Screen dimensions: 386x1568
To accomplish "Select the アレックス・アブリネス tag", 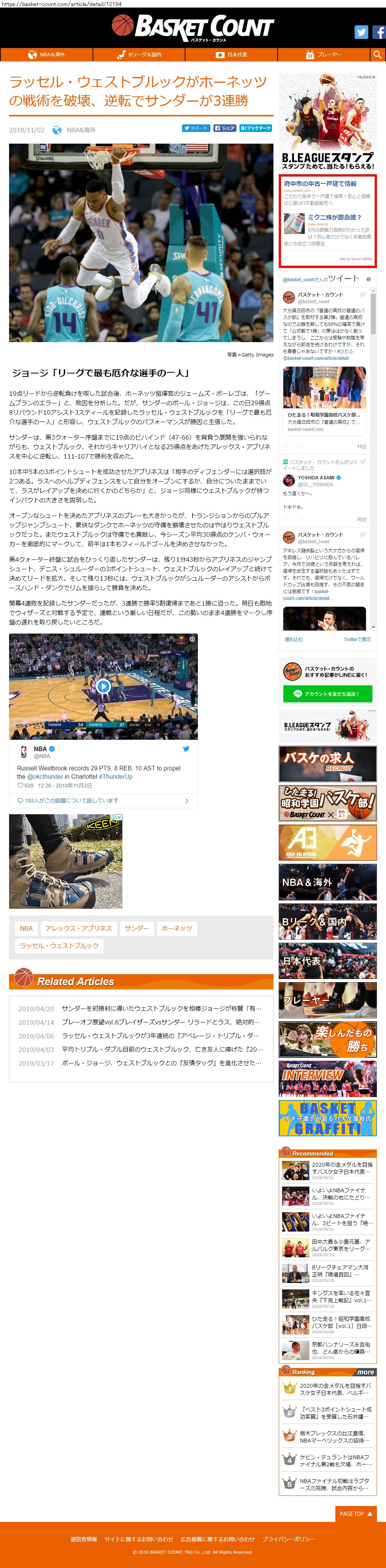I will coord(79,928).
